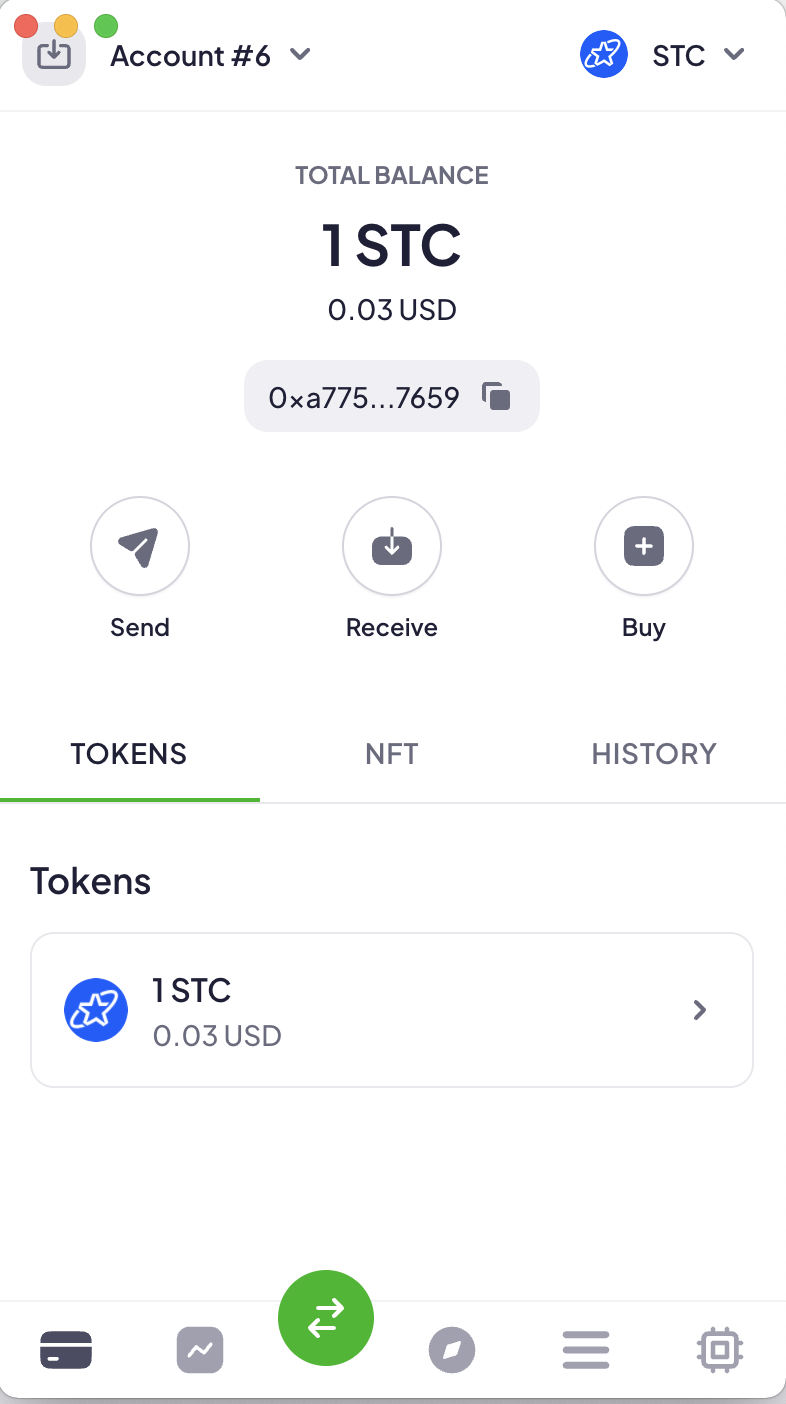The image size is (786, 1404).
Task: Switch to the NFT tab
Action: point(392,754)
